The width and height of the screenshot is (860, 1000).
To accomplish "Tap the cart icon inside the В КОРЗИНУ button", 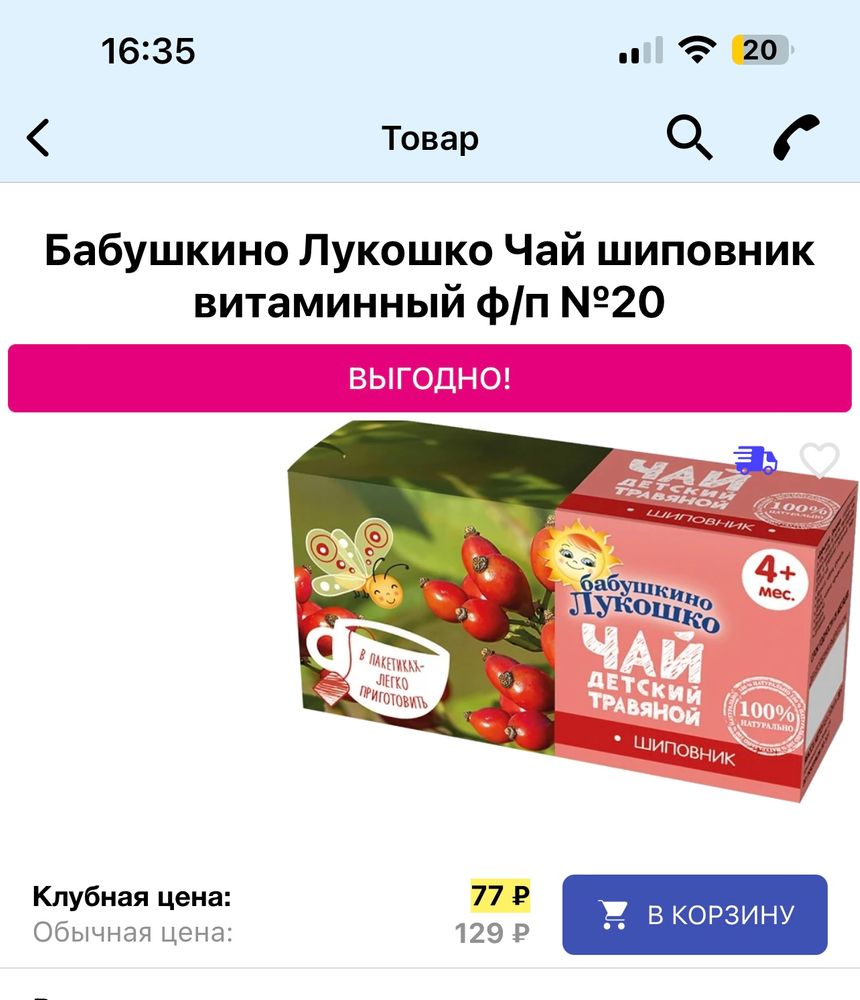I will point(617,914).
